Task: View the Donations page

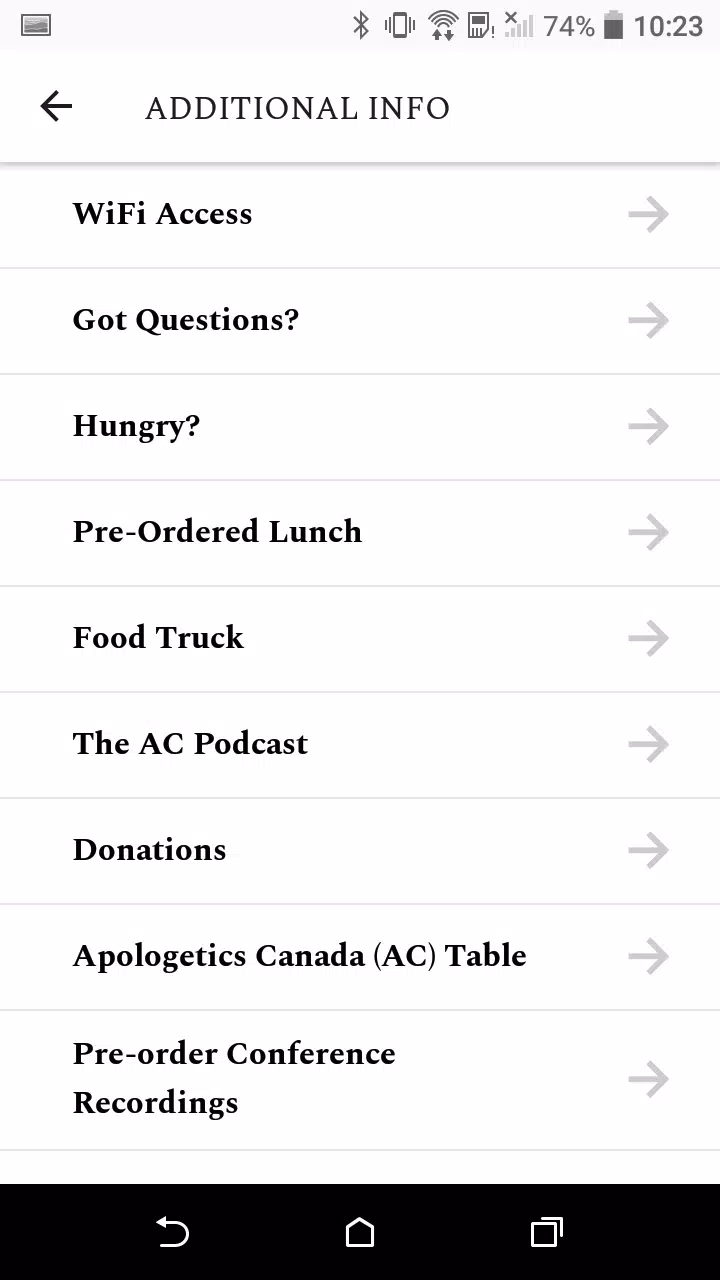Action: [360, 851]
